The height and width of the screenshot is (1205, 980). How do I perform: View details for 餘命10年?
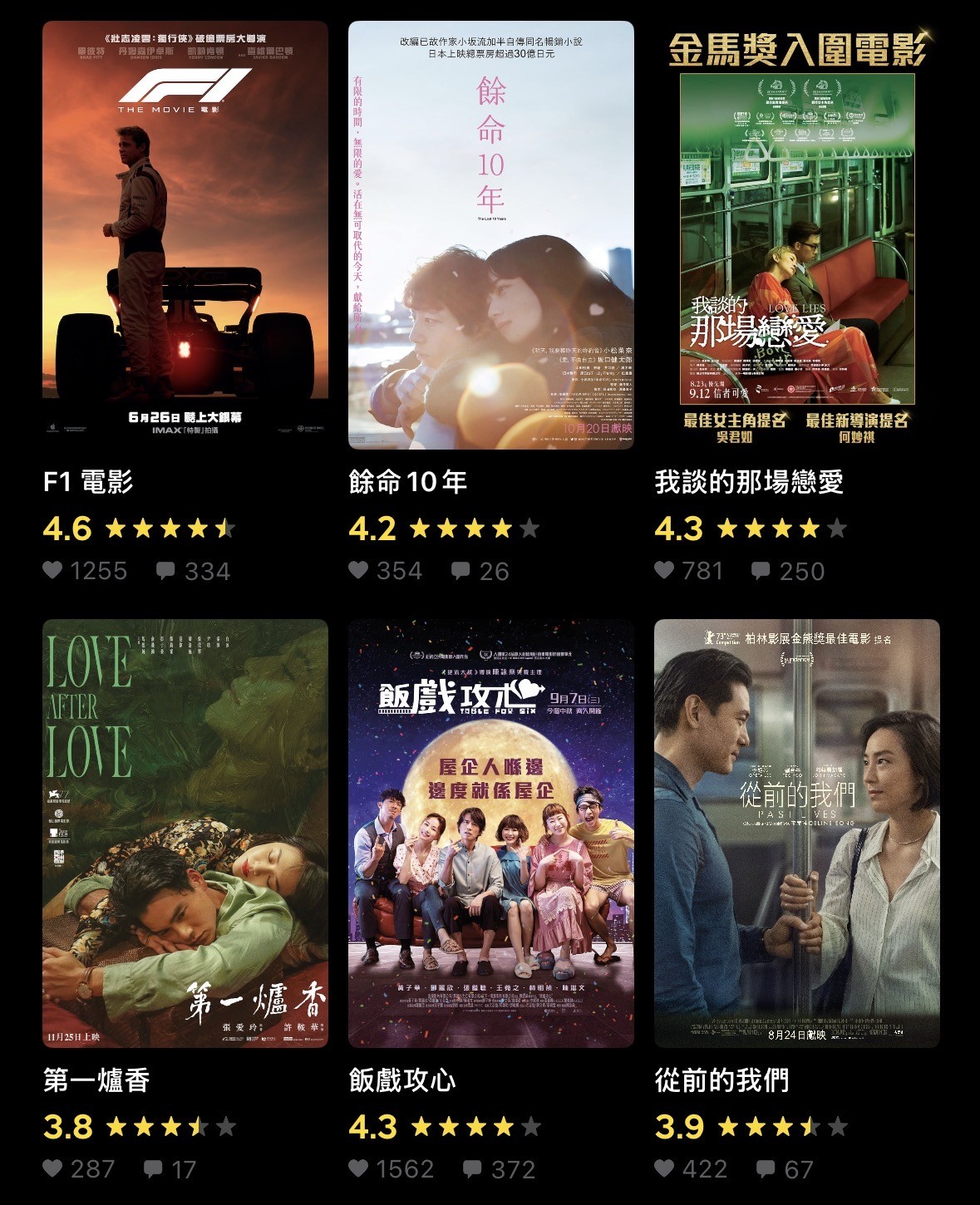tap(490, 235)
